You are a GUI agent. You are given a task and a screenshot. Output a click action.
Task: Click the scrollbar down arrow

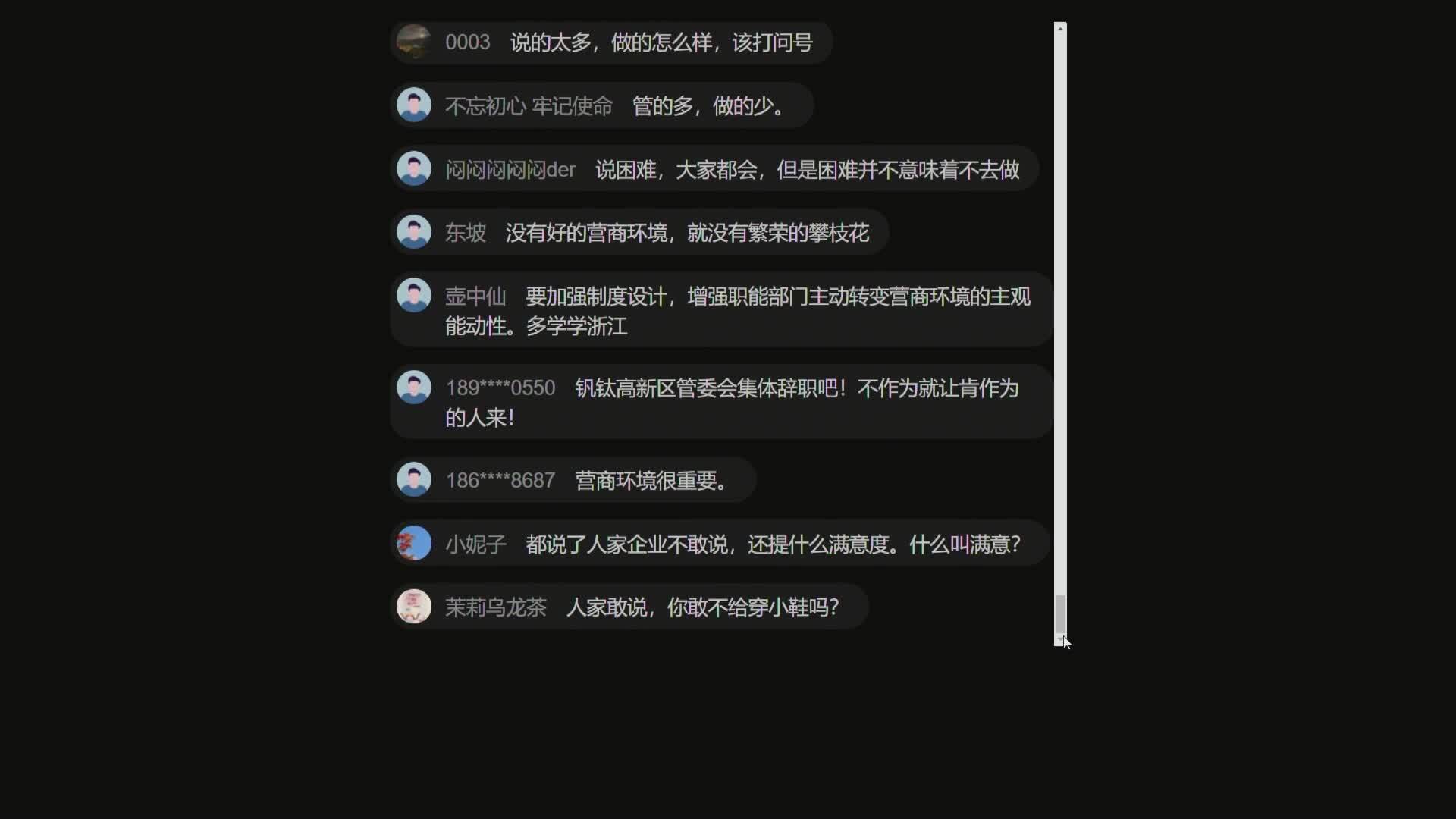(x=1060, y=641)
